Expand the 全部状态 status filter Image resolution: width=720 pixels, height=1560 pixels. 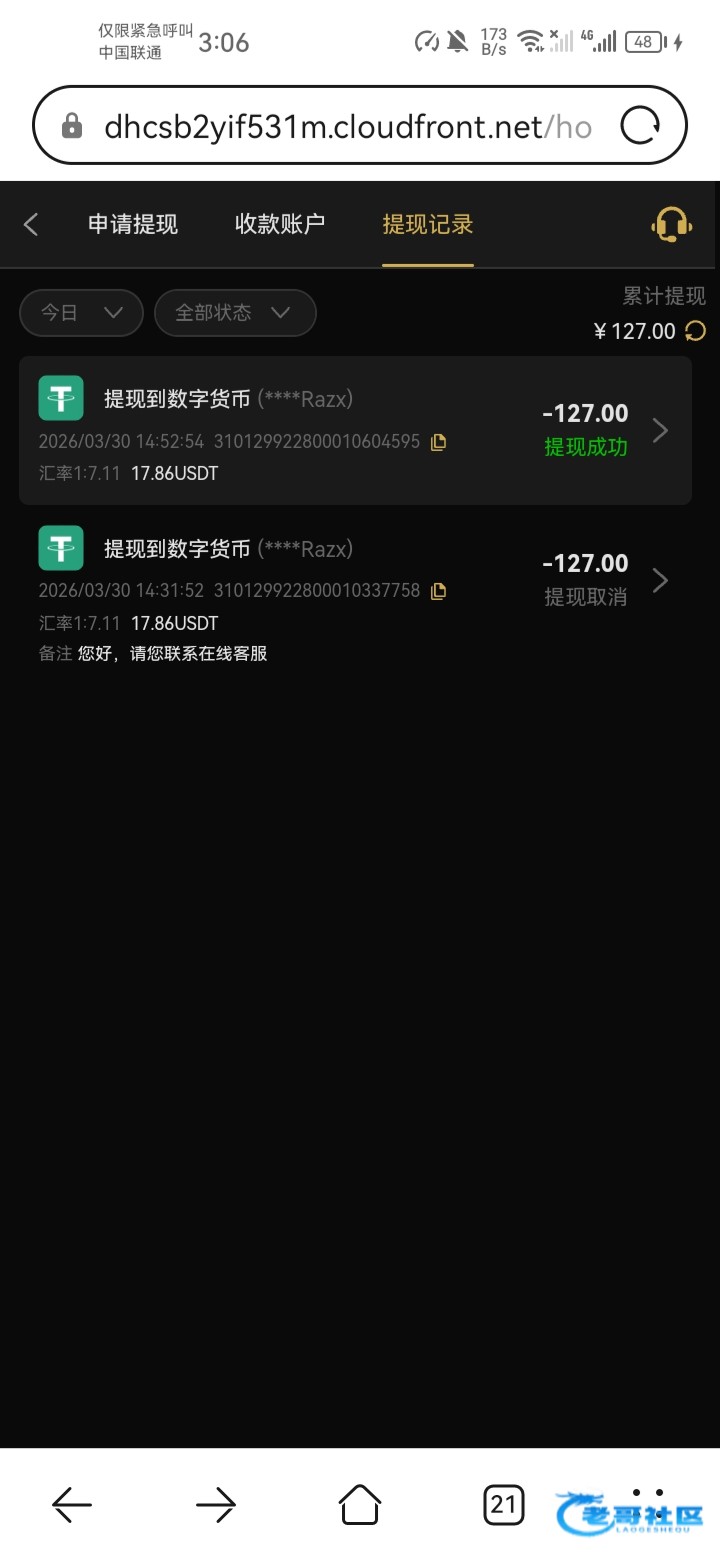pyautogui.click(x=235, y=313)
